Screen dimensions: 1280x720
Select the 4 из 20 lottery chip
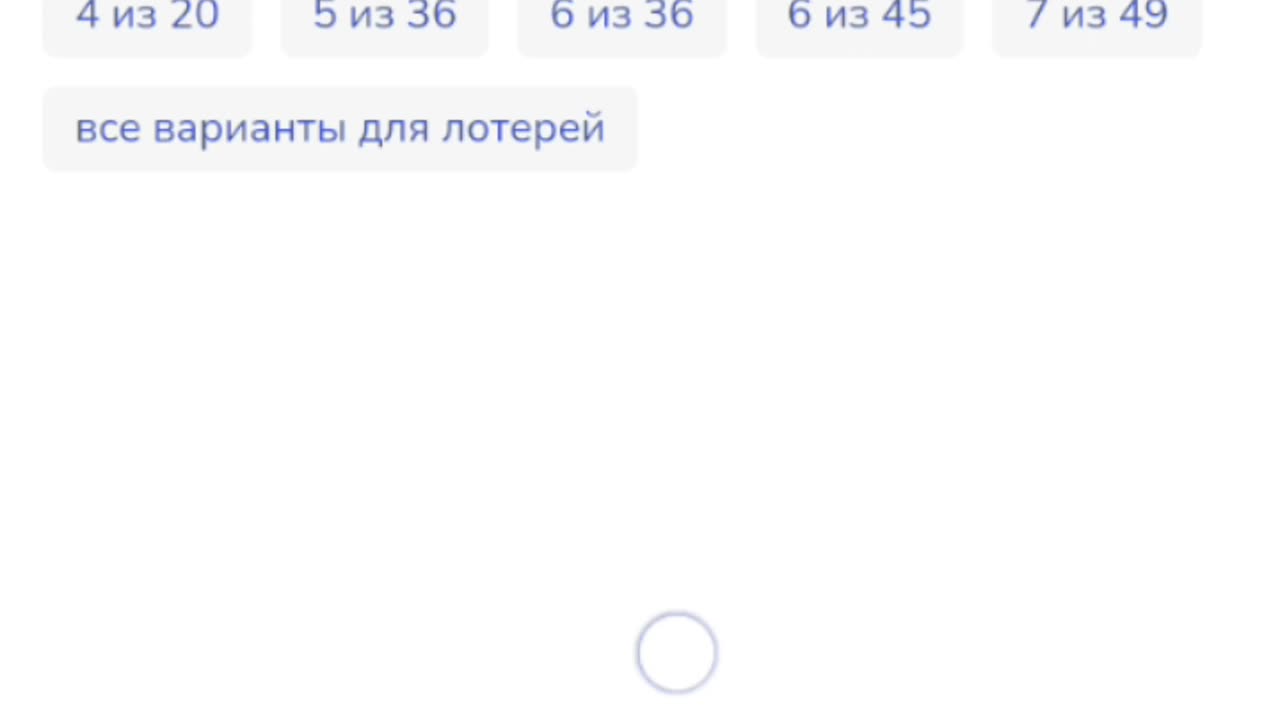[147, 18]
